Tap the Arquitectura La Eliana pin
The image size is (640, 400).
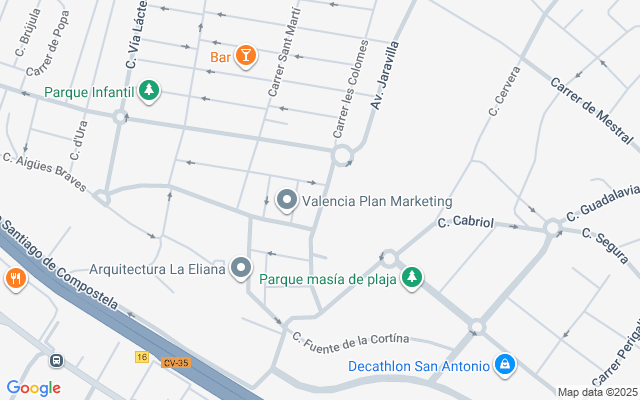pos(241,268)
